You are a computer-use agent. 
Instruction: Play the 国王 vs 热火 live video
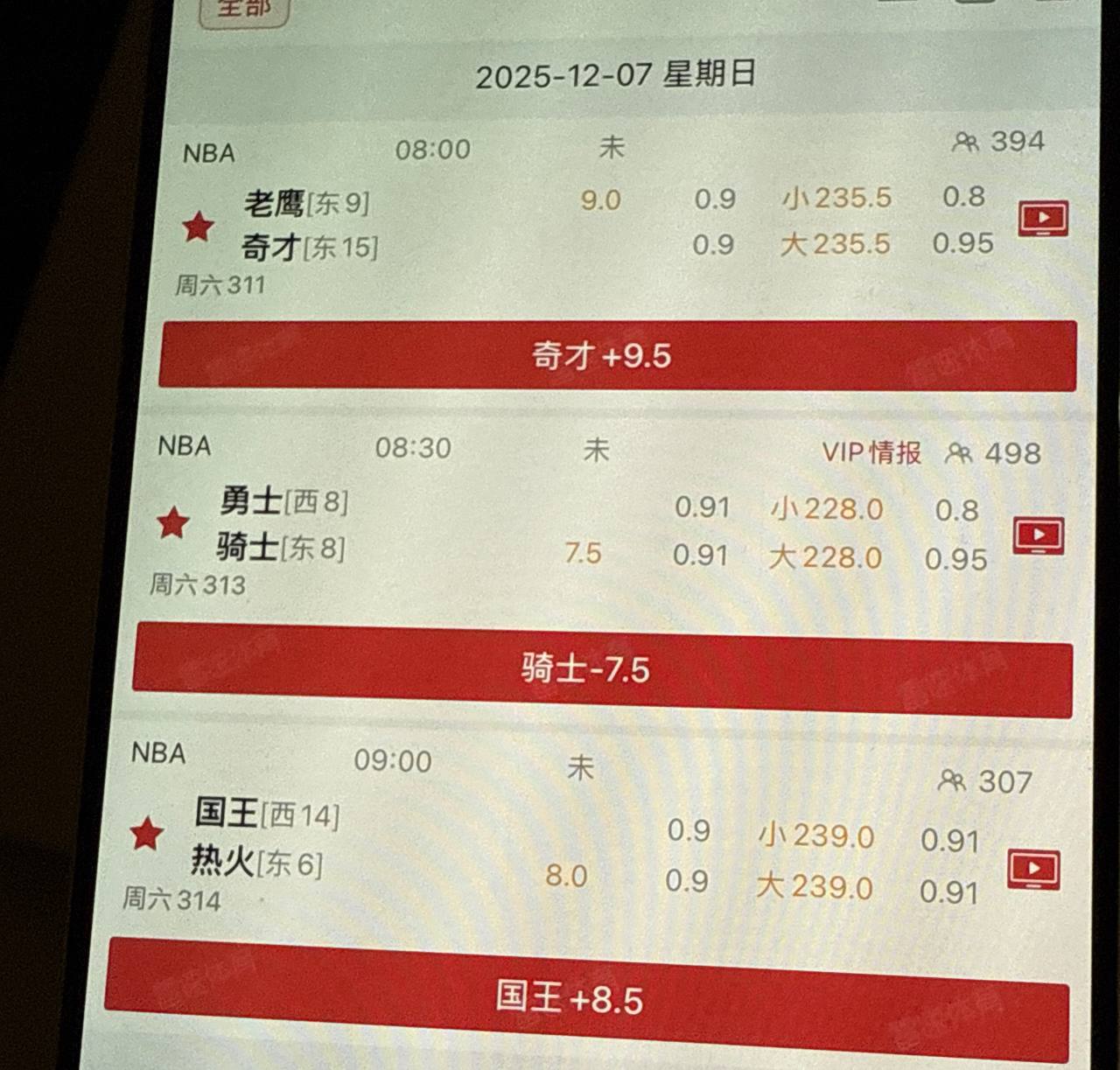pos(1033,869)
